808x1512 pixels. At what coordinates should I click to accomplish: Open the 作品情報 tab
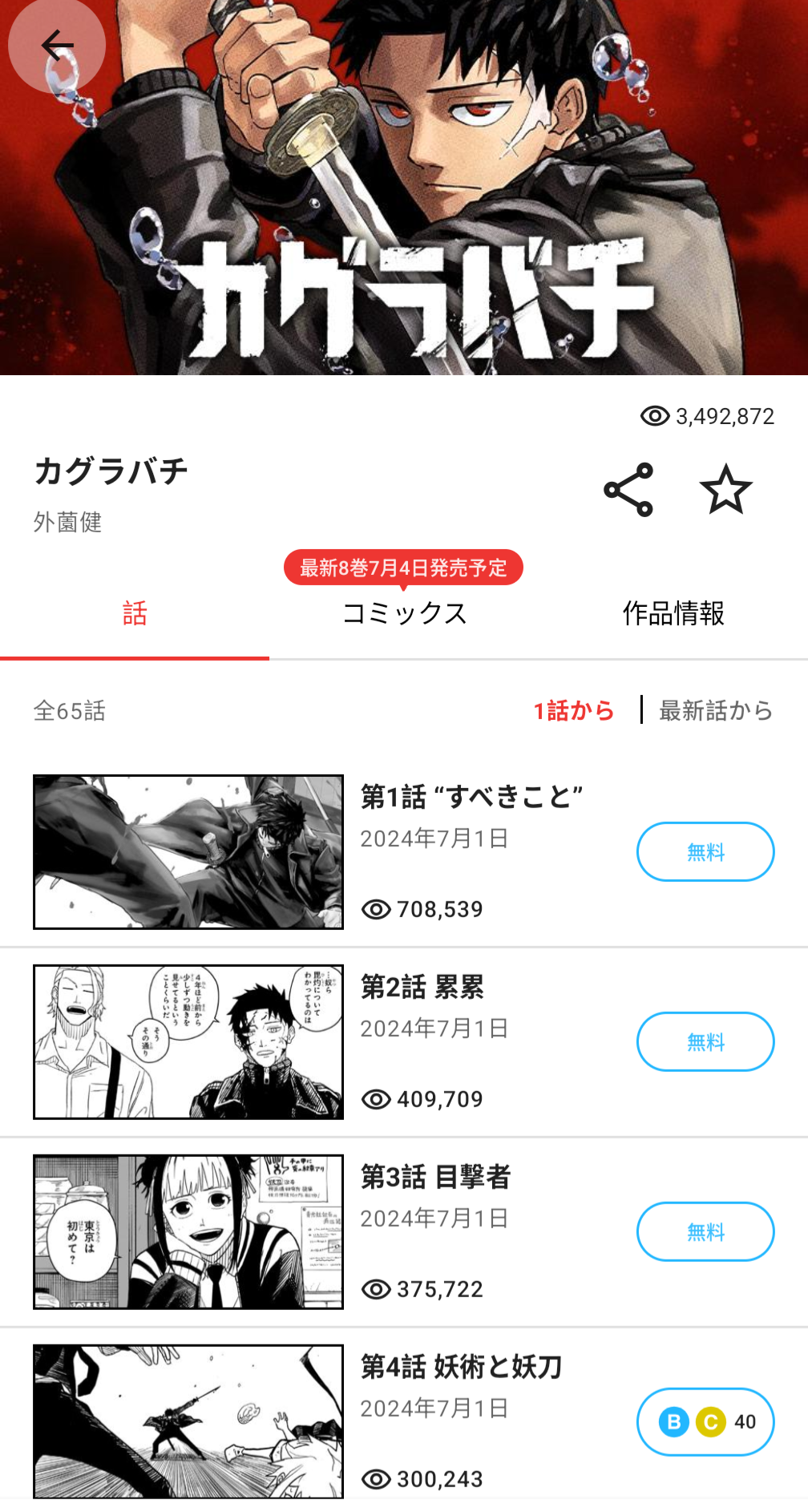point(673,613)
